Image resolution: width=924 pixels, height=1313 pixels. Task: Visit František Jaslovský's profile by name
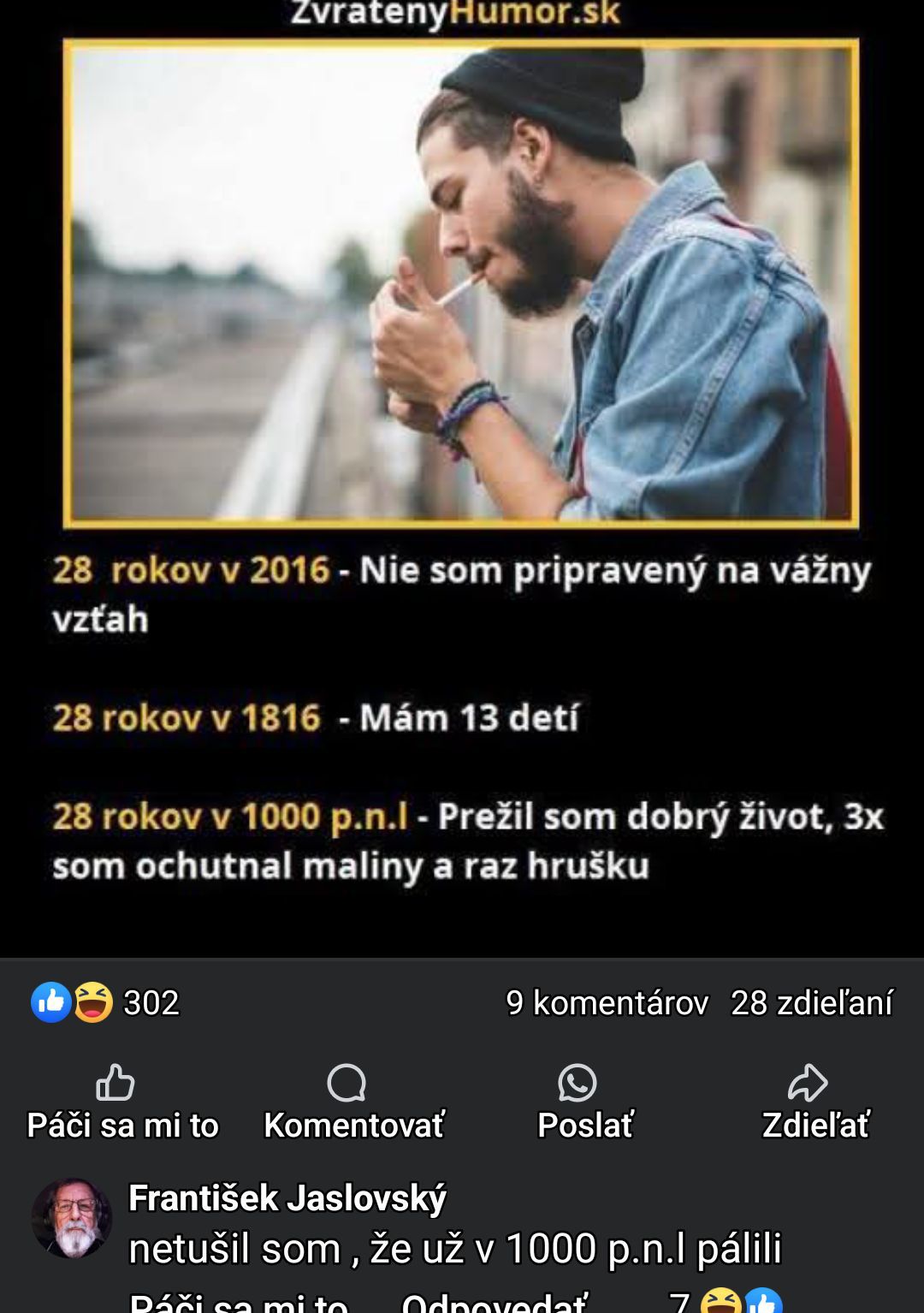point(287,1198)
